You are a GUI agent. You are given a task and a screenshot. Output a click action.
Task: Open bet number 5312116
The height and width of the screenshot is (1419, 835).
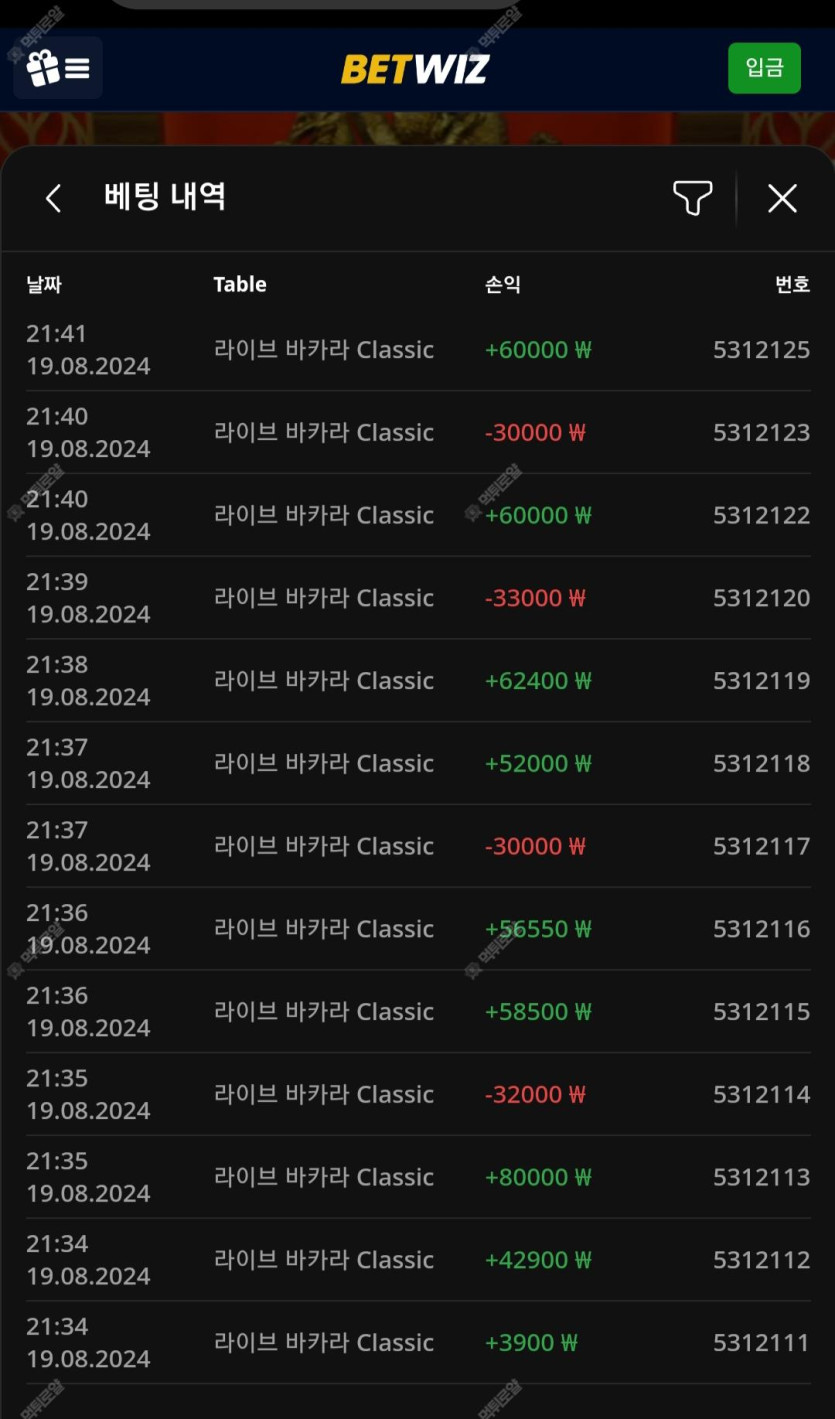418,929
